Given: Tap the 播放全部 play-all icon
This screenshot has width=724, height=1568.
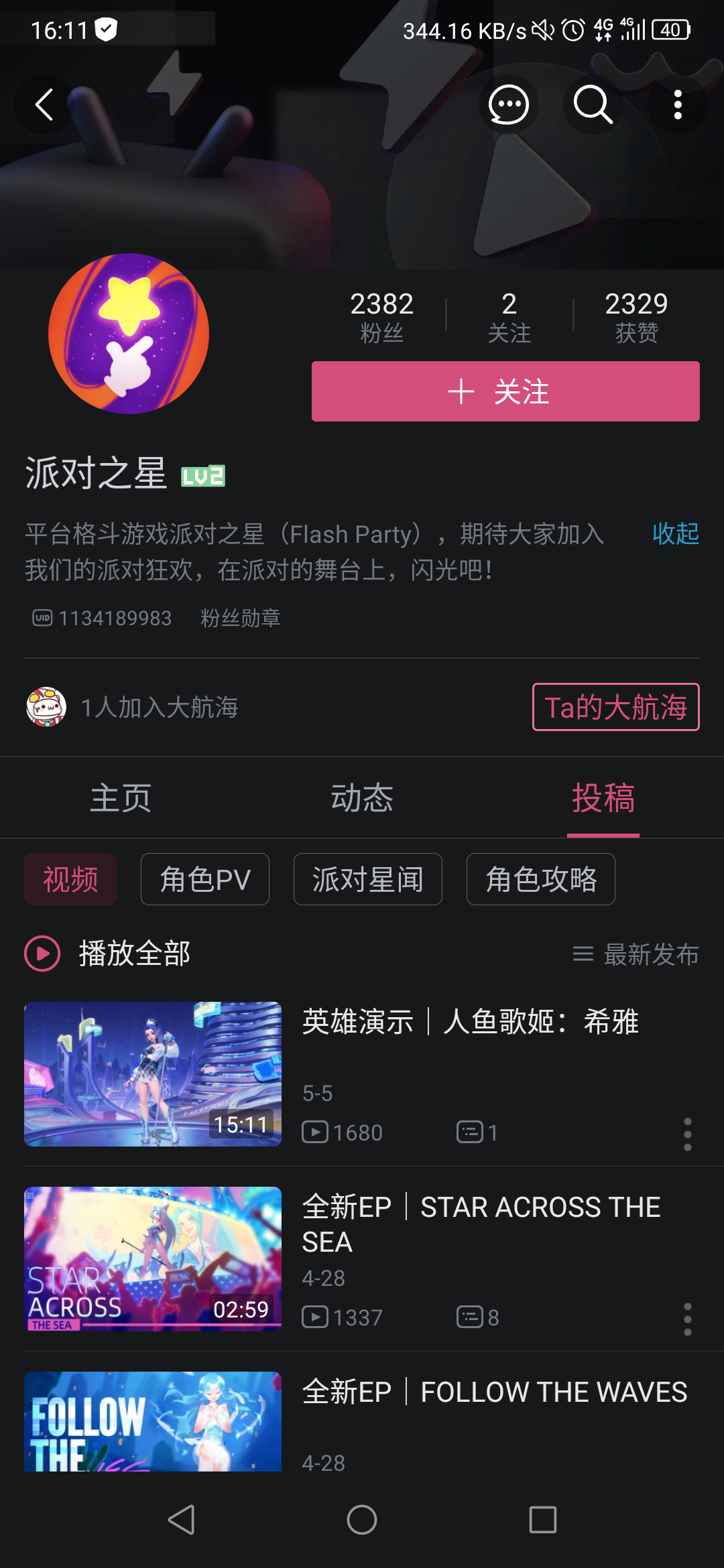Looking at the screenshot, I should [x=42, y=954].
